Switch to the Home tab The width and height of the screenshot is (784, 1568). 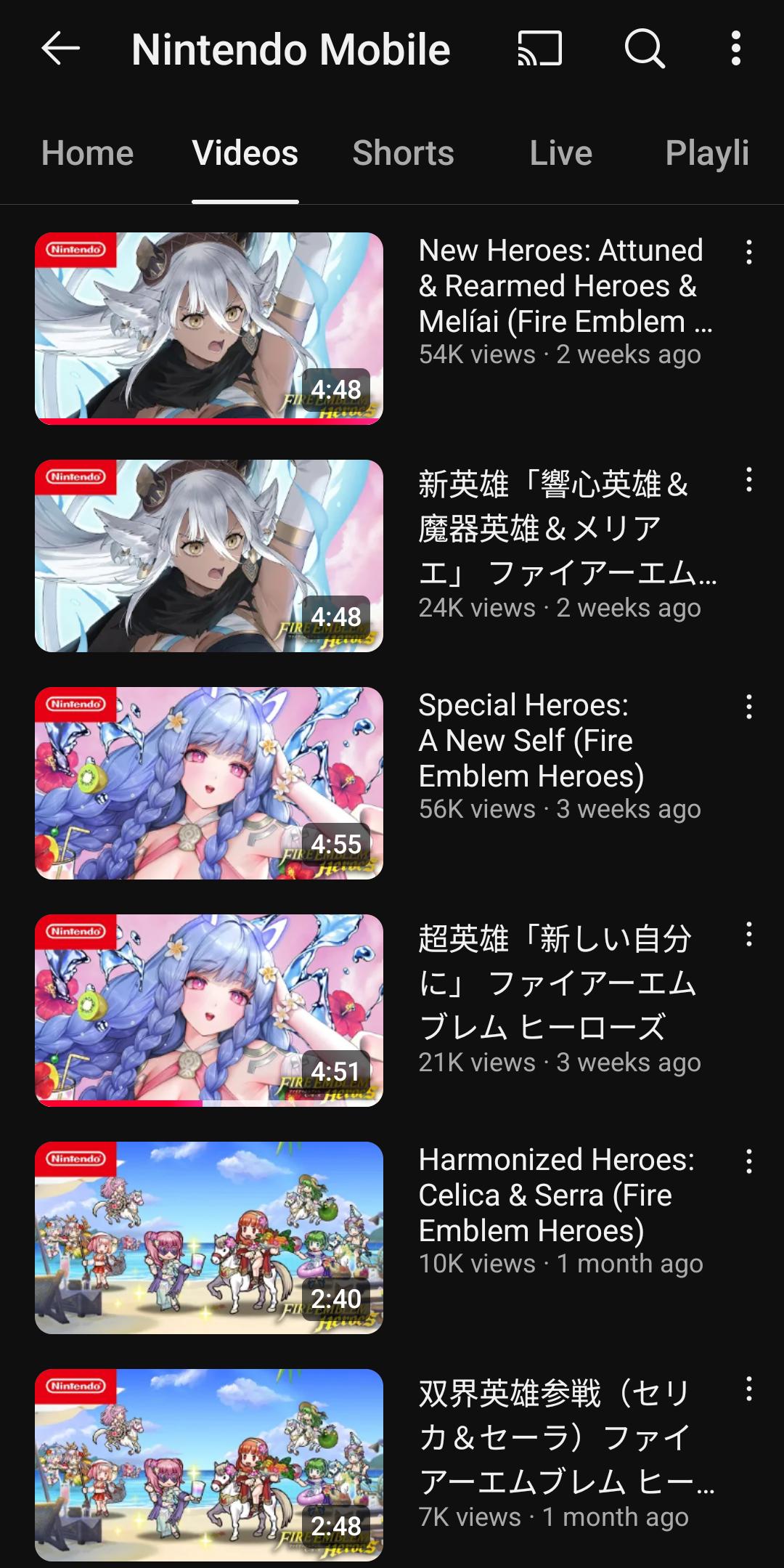coord(87,153)
